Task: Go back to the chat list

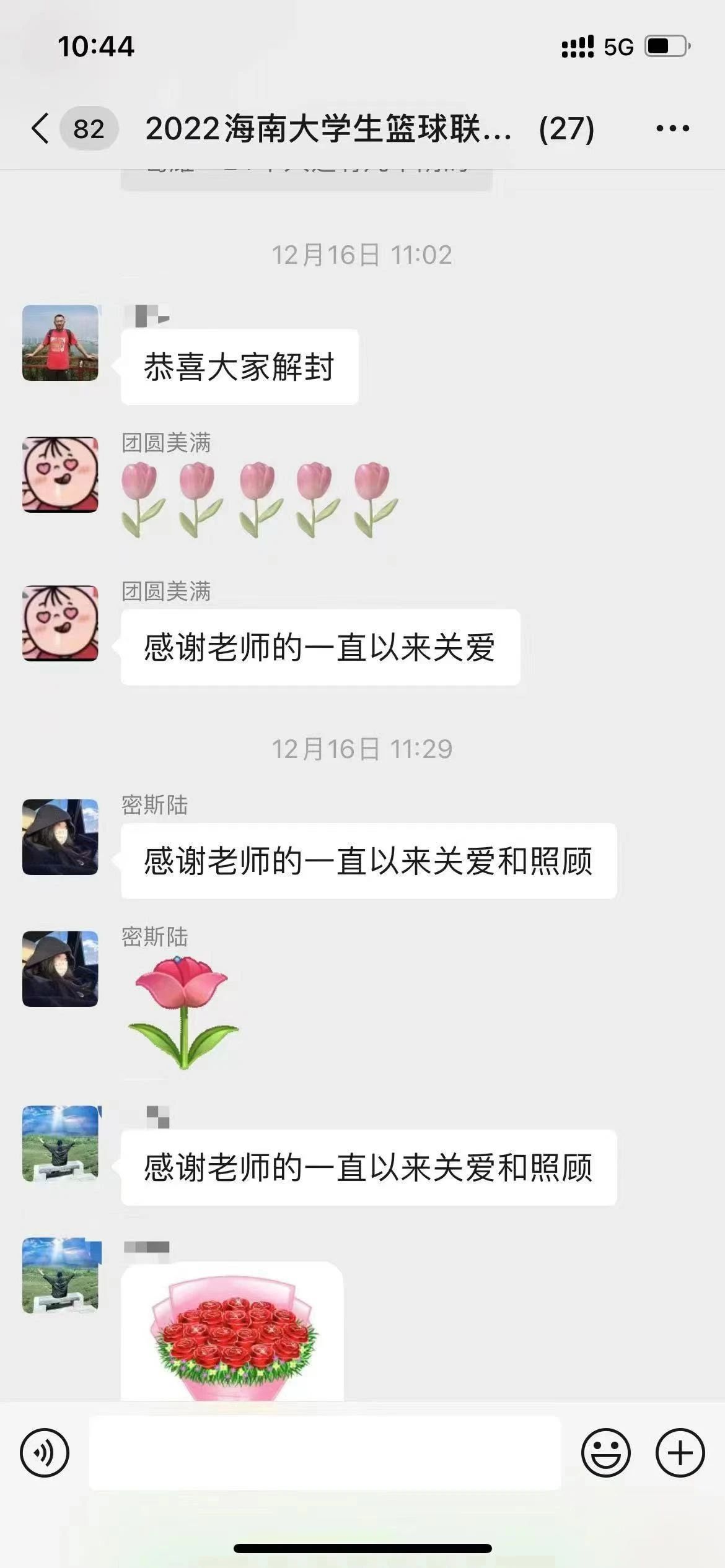Action: pyautogui.click(x=41, y=129)
